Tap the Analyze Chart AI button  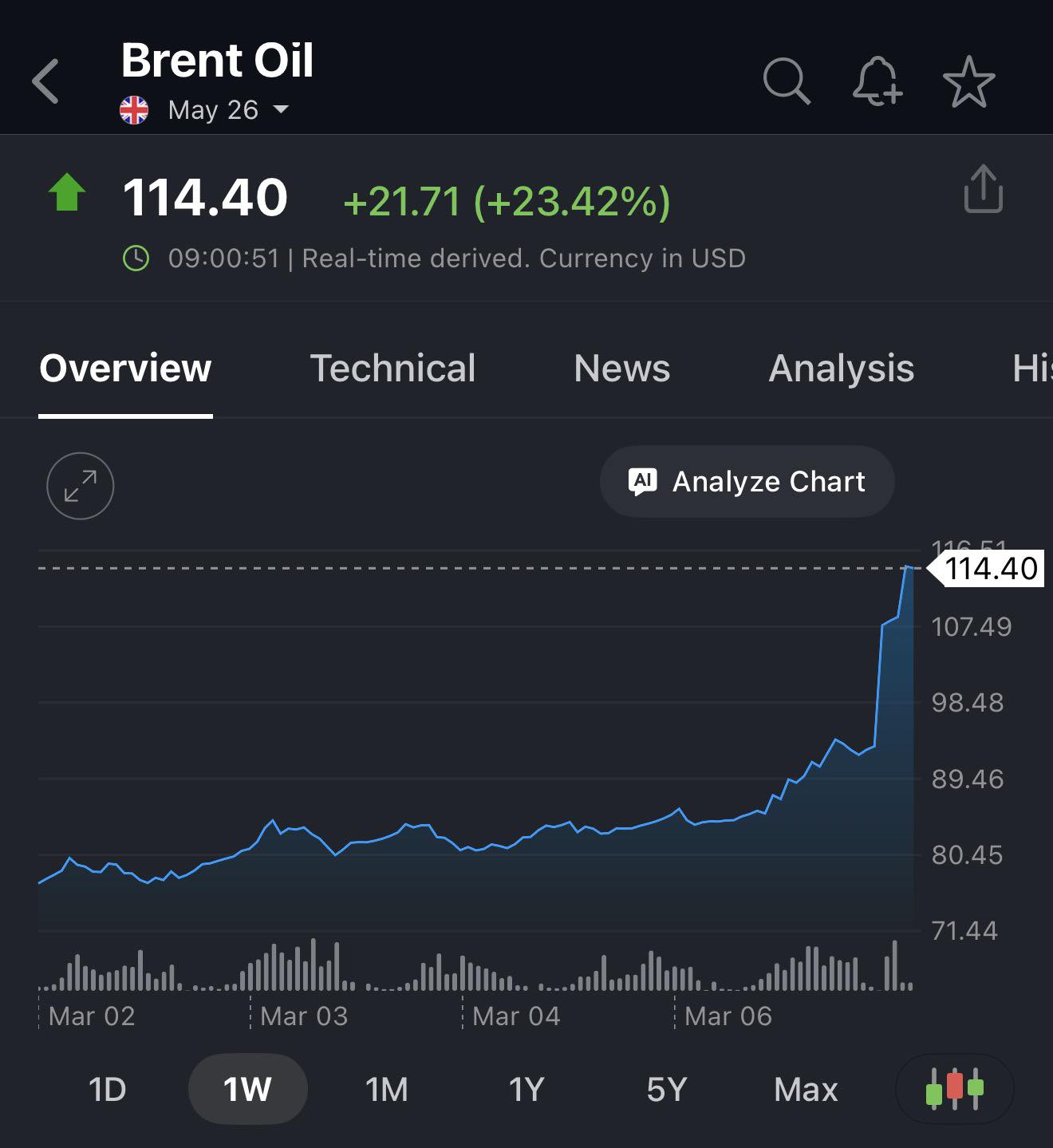pos(747,482)
